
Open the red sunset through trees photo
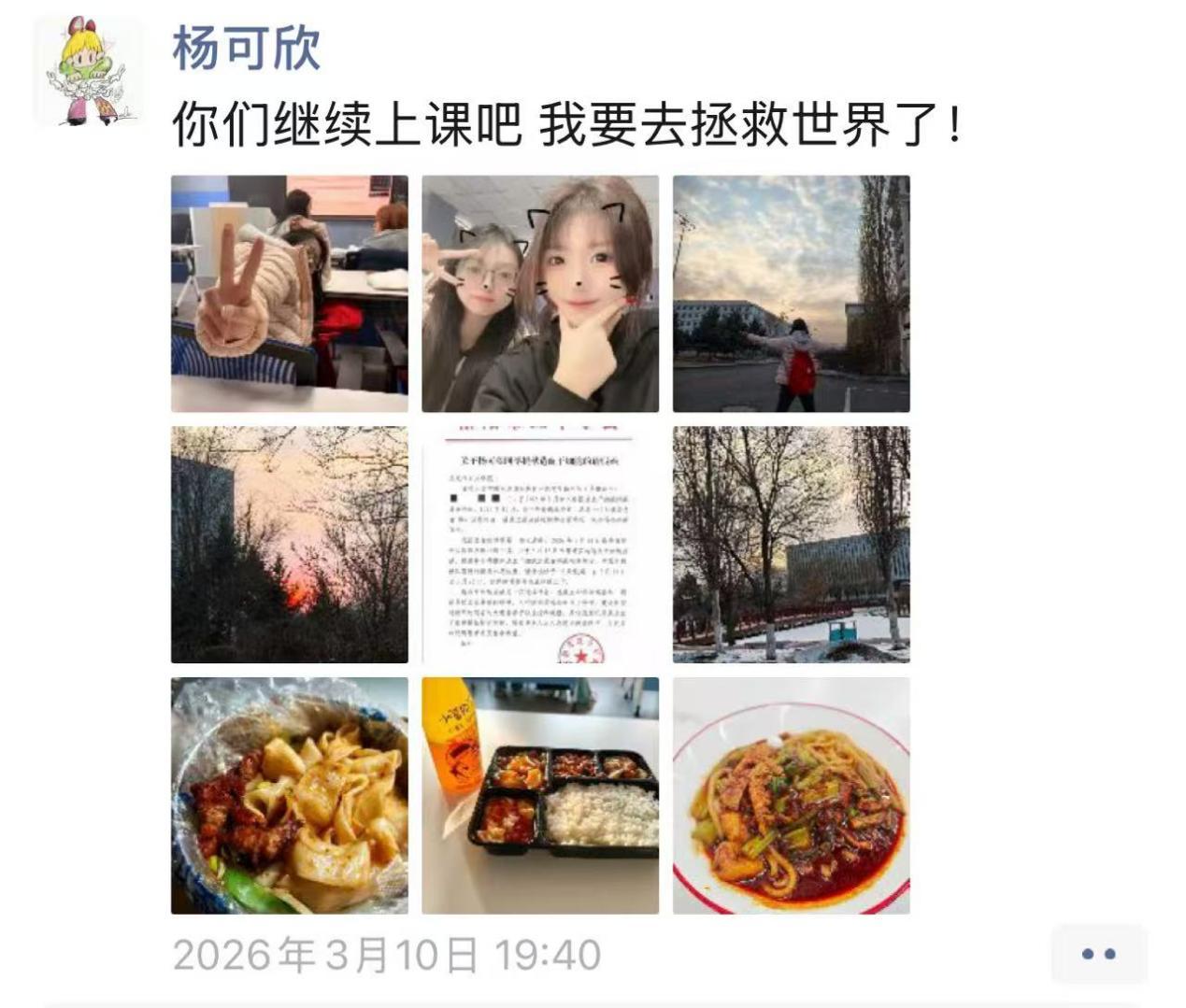(290, 545)
